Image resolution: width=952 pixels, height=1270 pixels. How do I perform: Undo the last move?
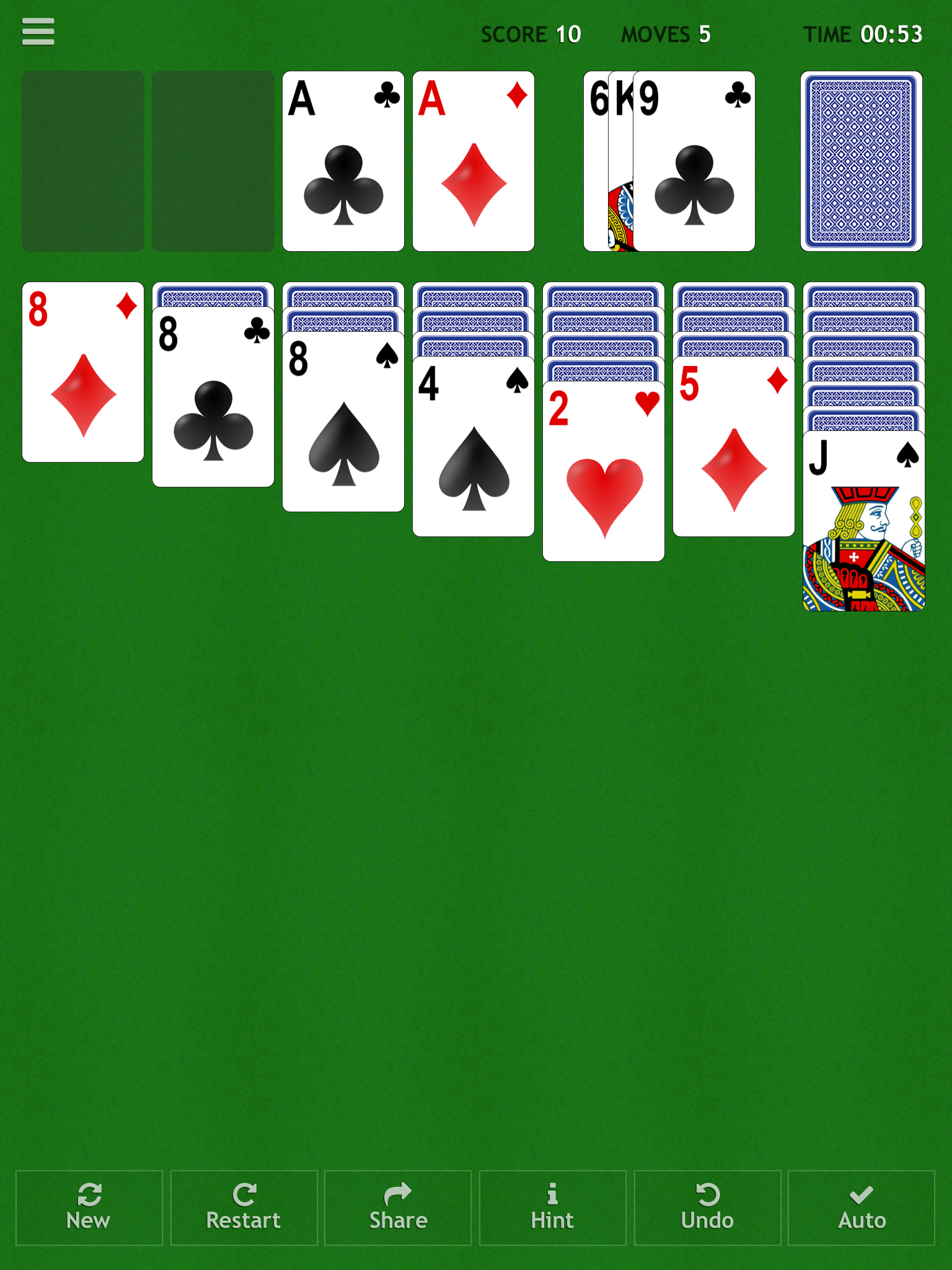pos(707,1207)
